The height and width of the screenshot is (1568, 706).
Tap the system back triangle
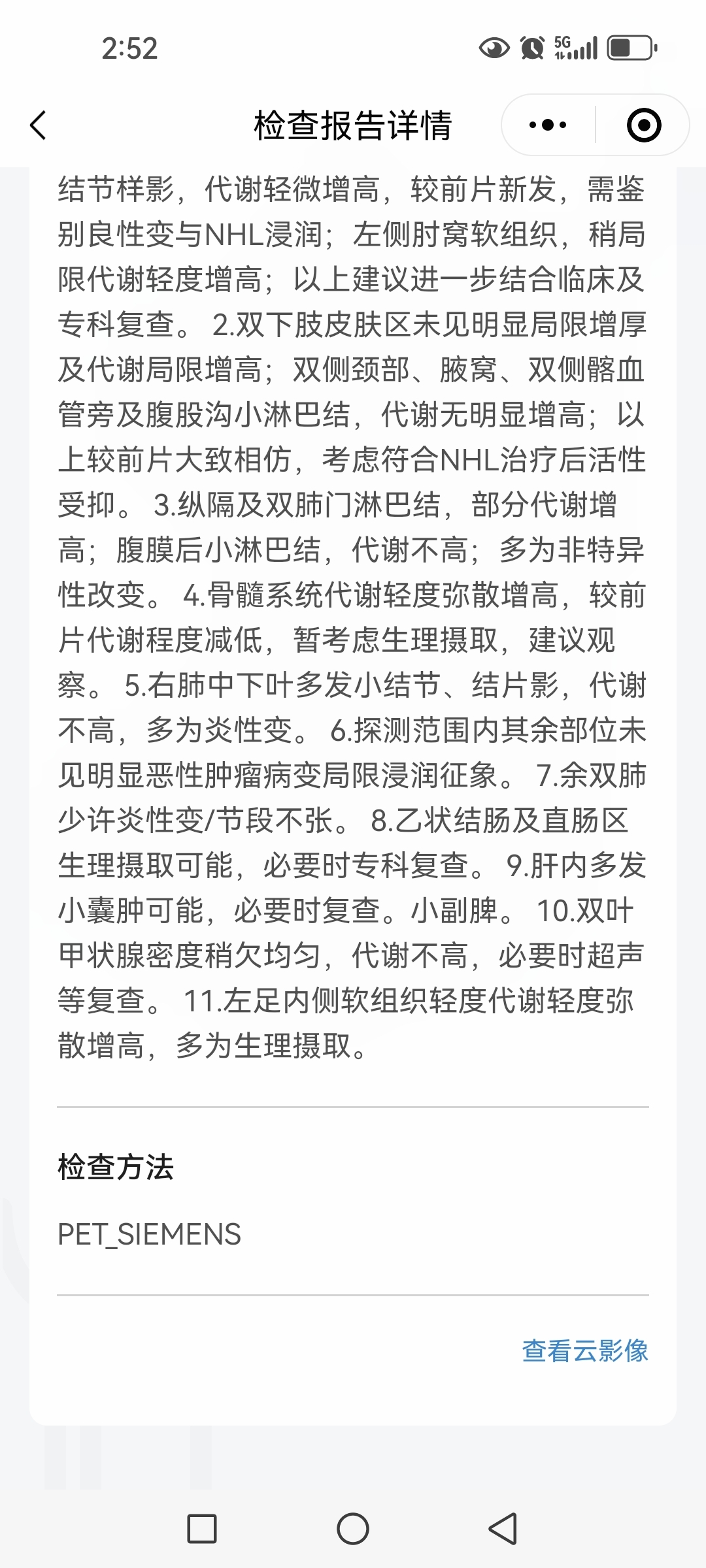click(503, 1529)
